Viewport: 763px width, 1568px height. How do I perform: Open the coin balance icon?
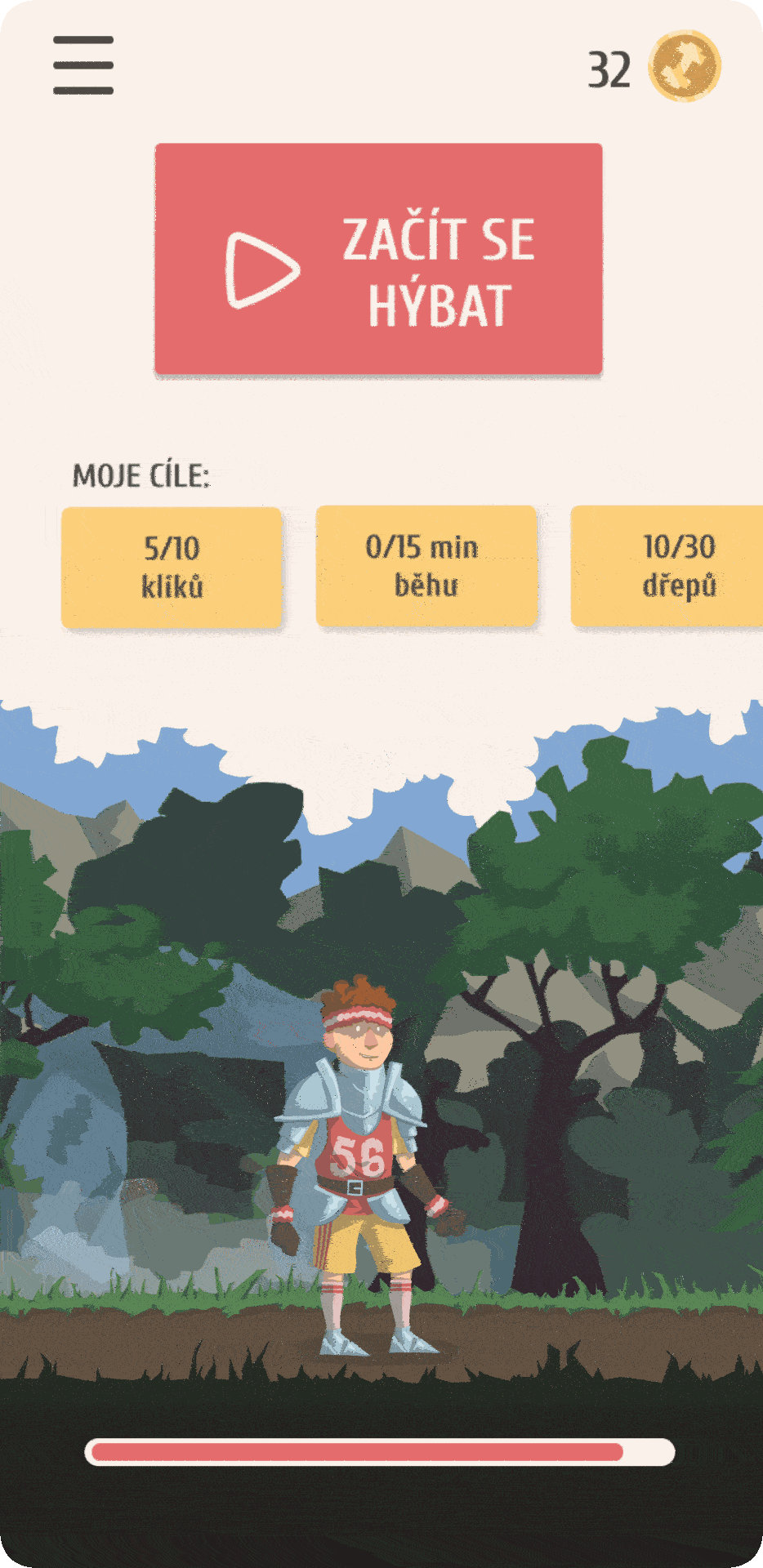point(684,67)
